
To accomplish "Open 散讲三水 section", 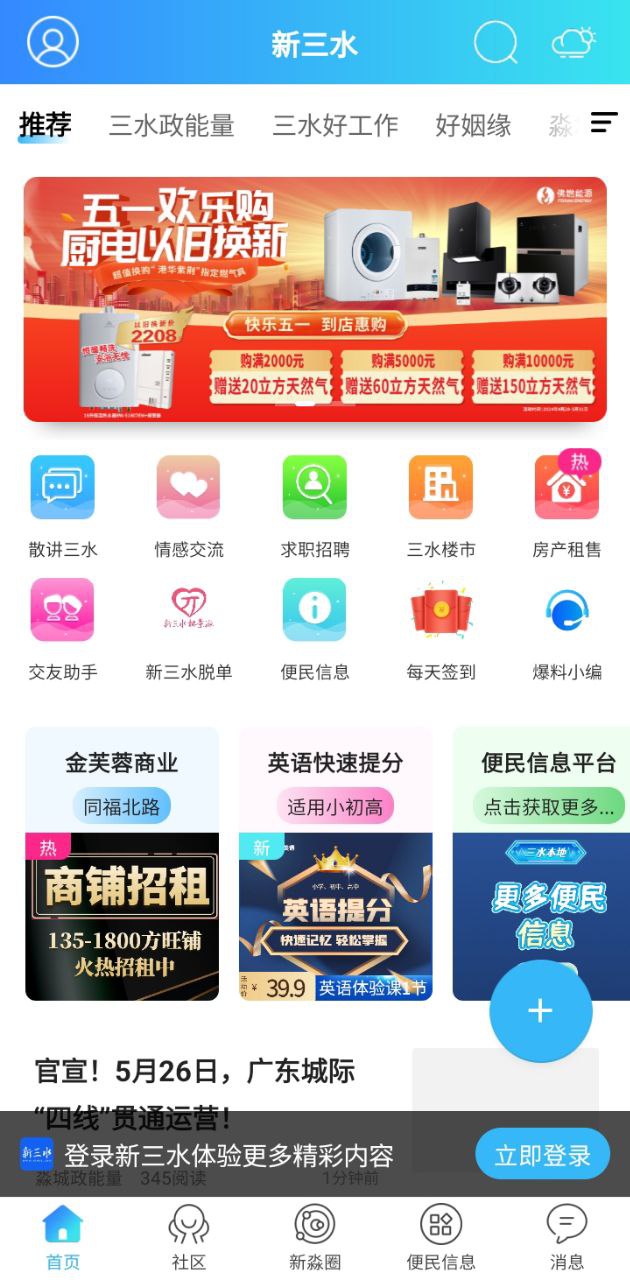I will coord(63,503).
